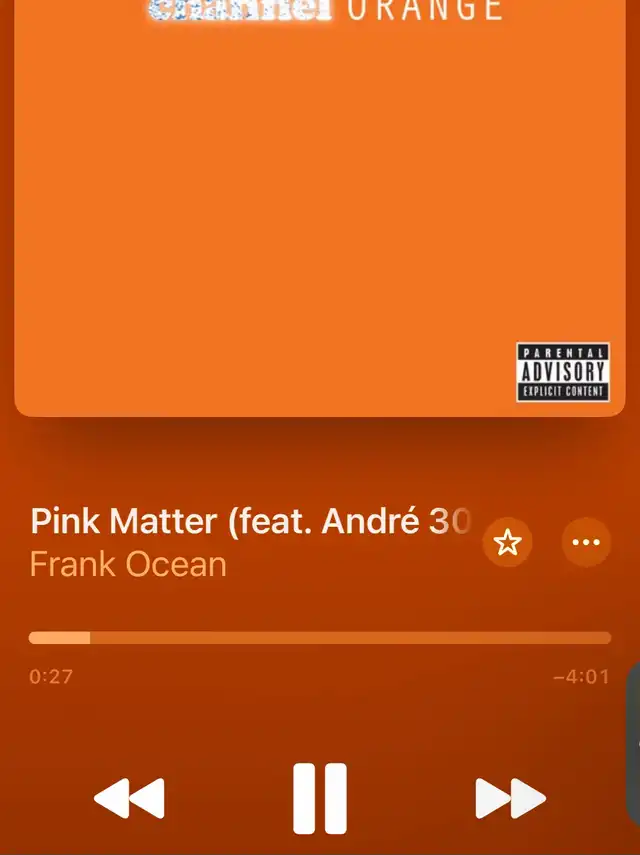Open the Channel Orange album artwork
This screenshot has height=855, width=640.
coord(320,208)
